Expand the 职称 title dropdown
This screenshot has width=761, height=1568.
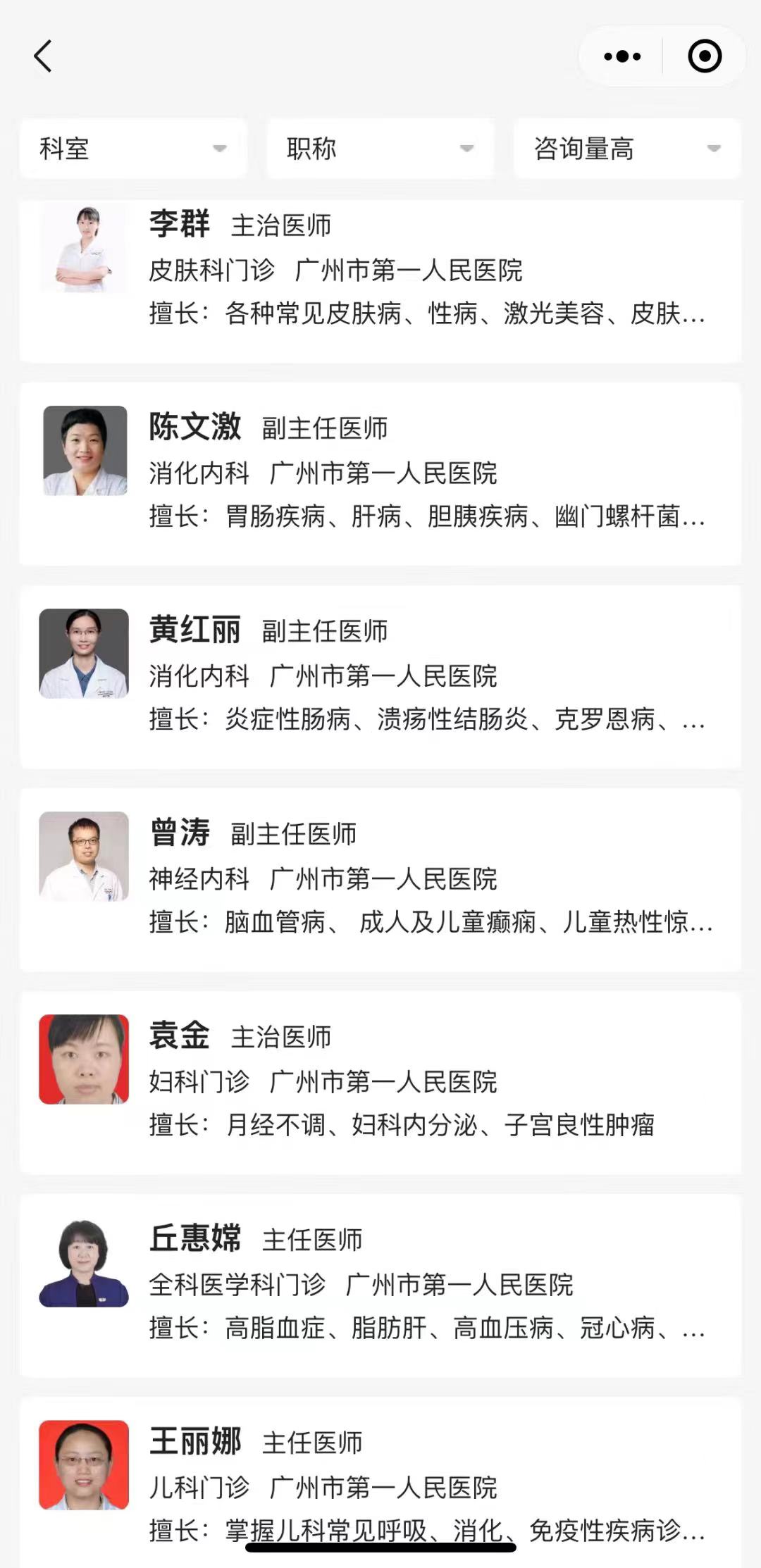380,149
